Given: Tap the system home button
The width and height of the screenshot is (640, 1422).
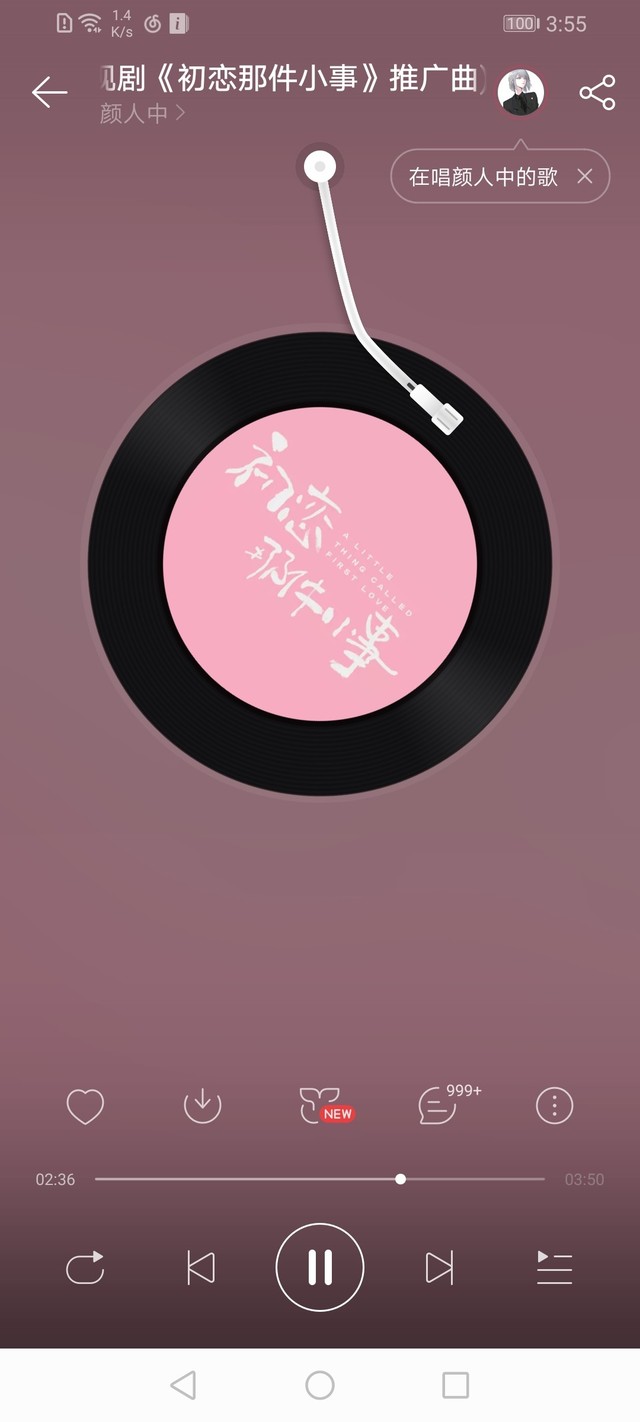Looking at the screenshot, I should (x=320, y=1385).
